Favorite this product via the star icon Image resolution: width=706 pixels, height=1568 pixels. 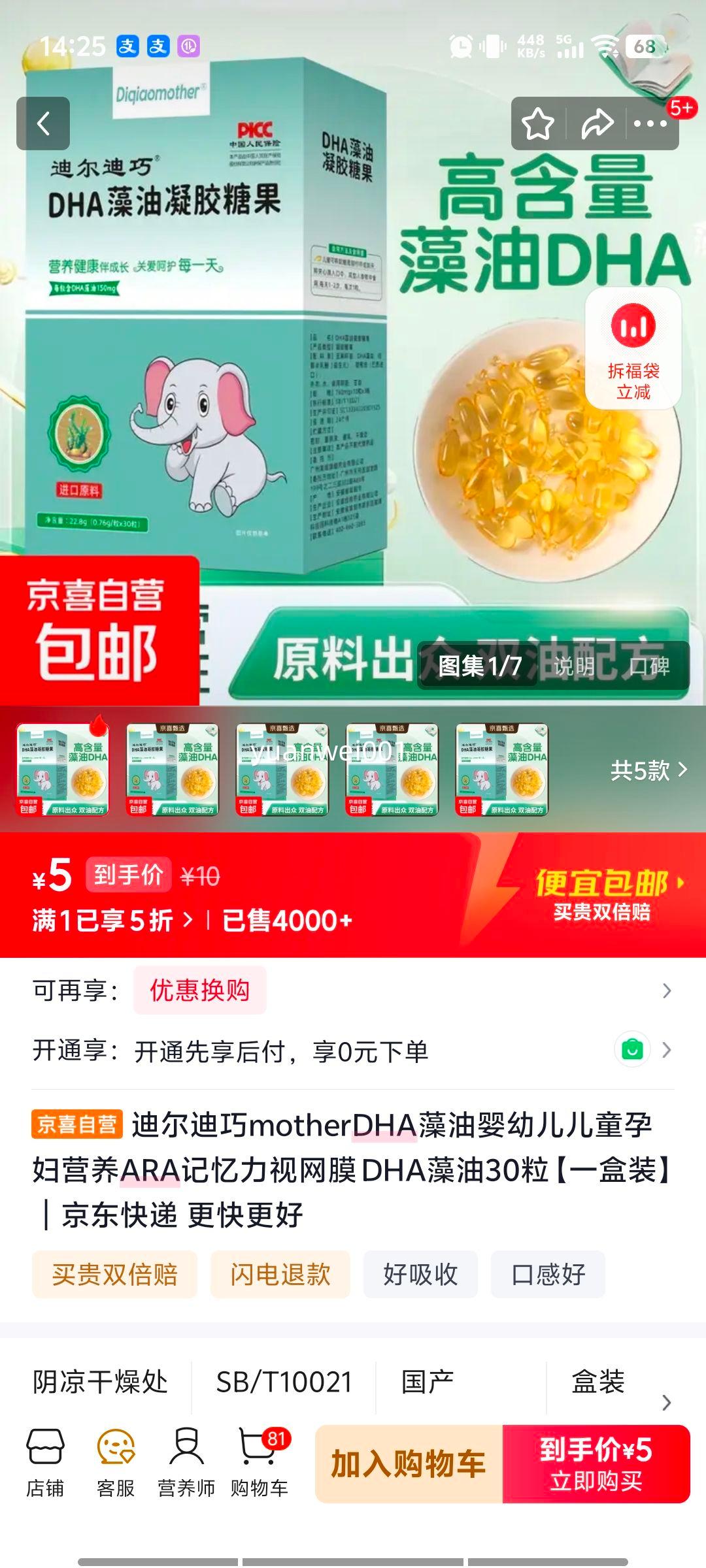pos(538,124)
